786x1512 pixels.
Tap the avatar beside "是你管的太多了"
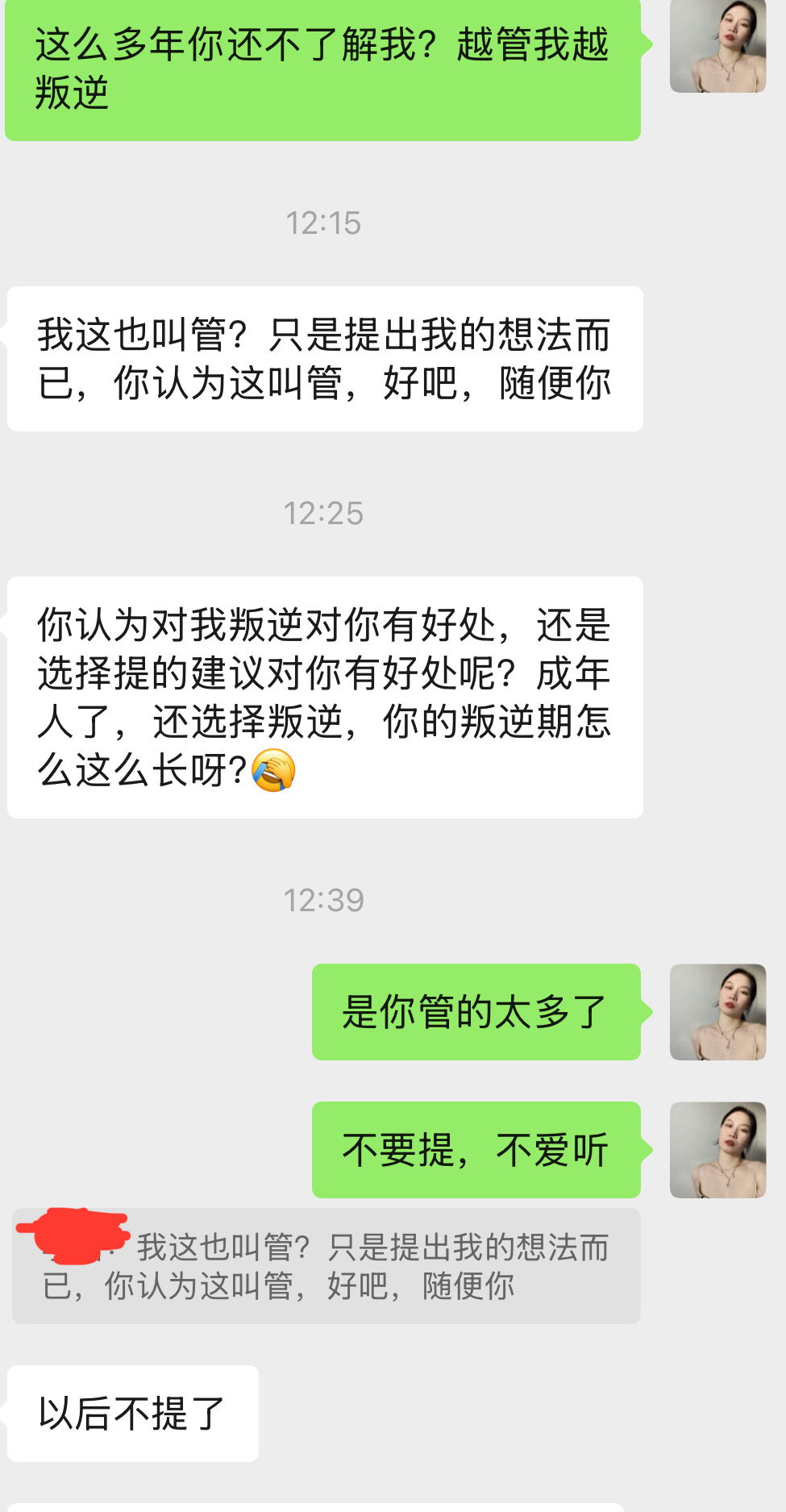[x=717, y=1011]
